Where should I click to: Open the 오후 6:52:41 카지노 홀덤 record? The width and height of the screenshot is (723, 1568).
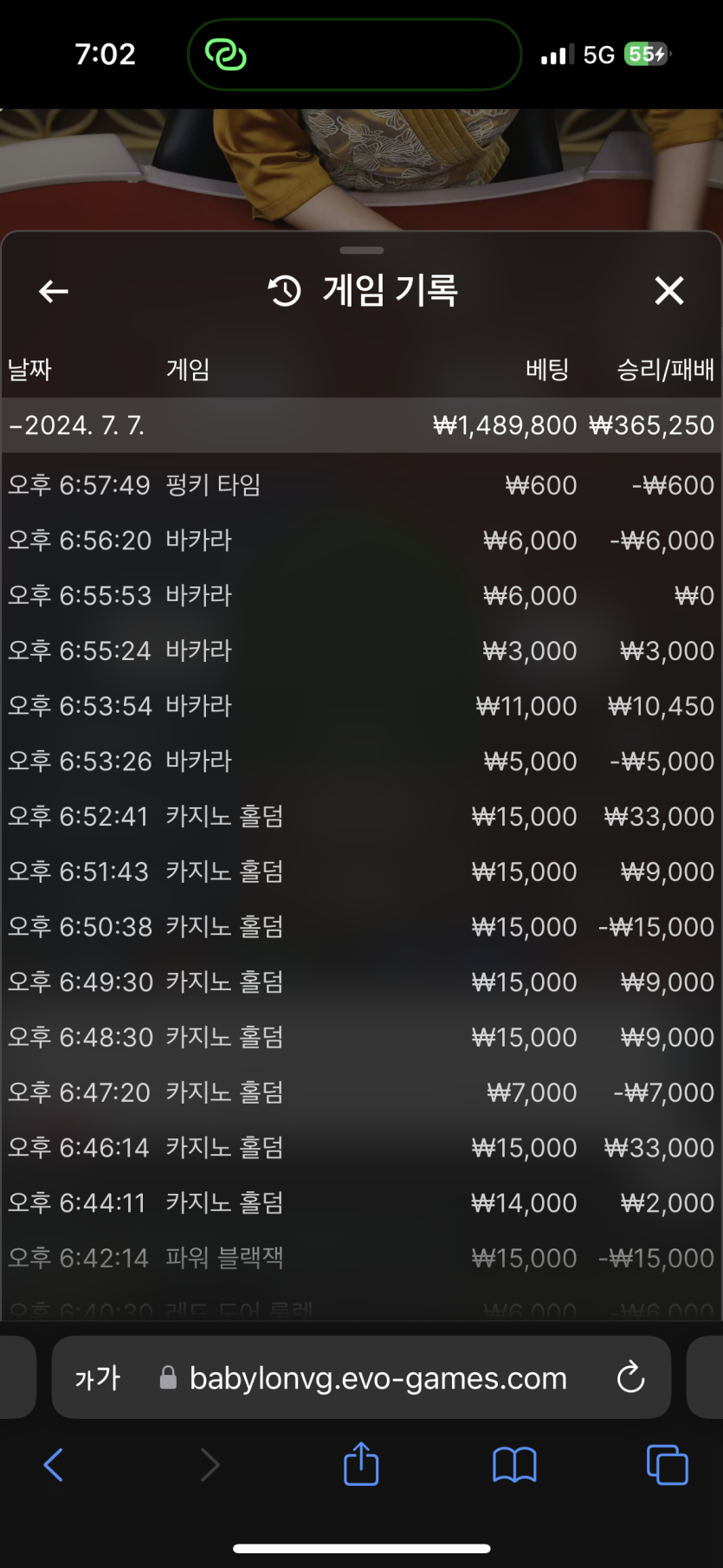pos(361,816)
